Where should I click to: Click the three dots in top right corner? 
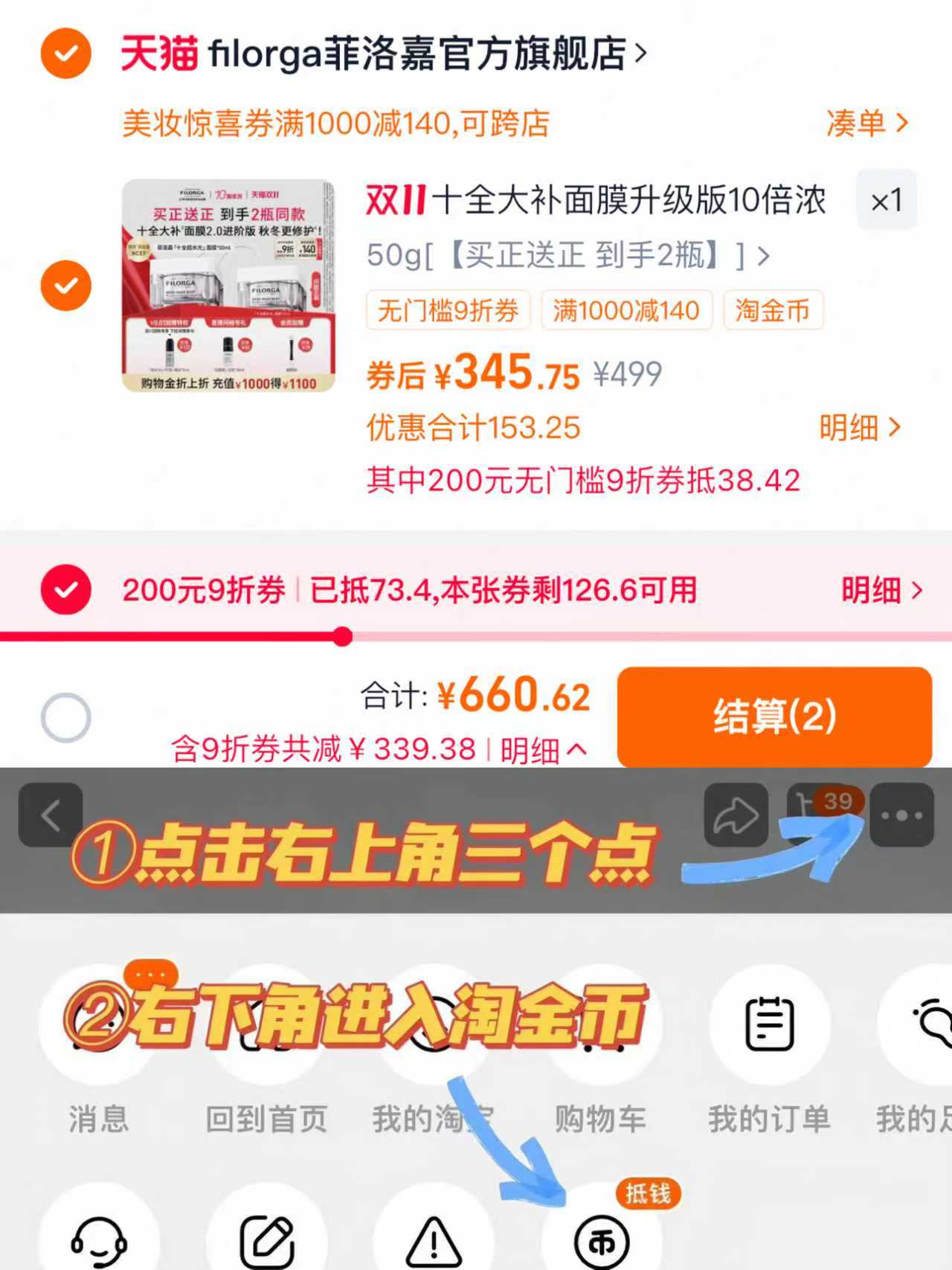(901, 813)
